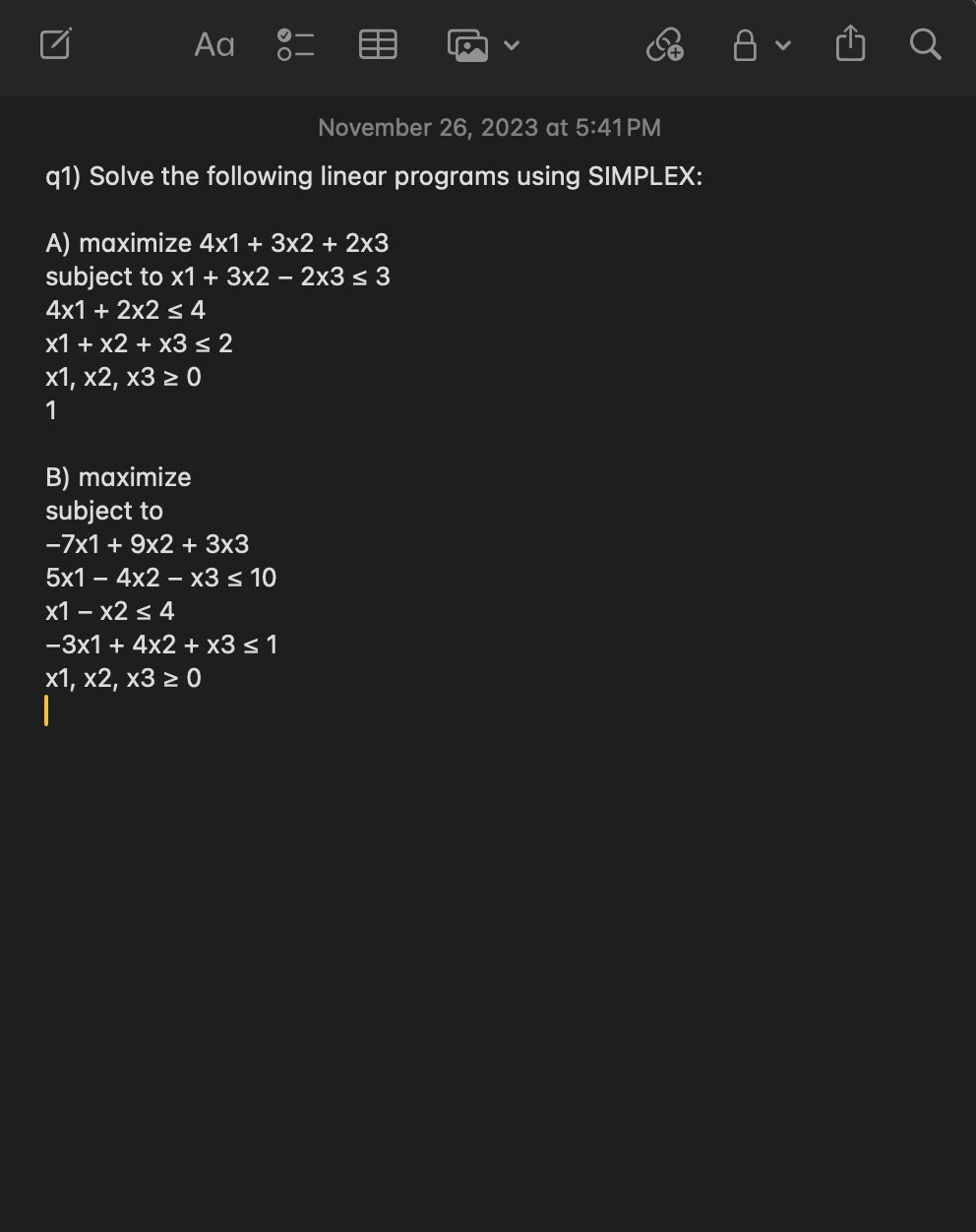Viewport: 976px width, 1232px height.
Task: Click the stray '1' line after constraints
Action: [51, 410]
